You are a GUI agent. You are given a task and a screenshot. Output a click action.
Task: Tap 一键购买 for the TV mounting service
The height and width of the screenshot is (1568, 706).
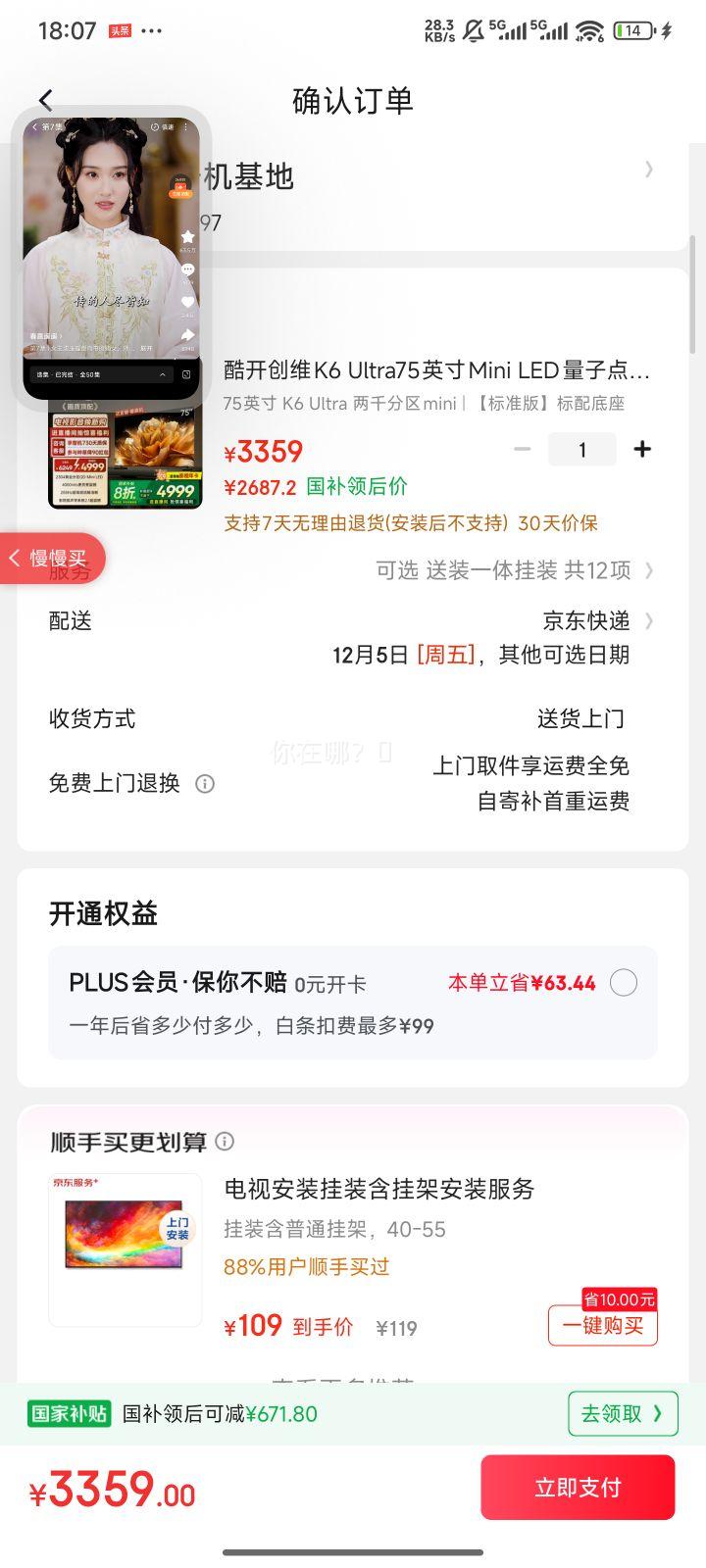point(602,1325)
